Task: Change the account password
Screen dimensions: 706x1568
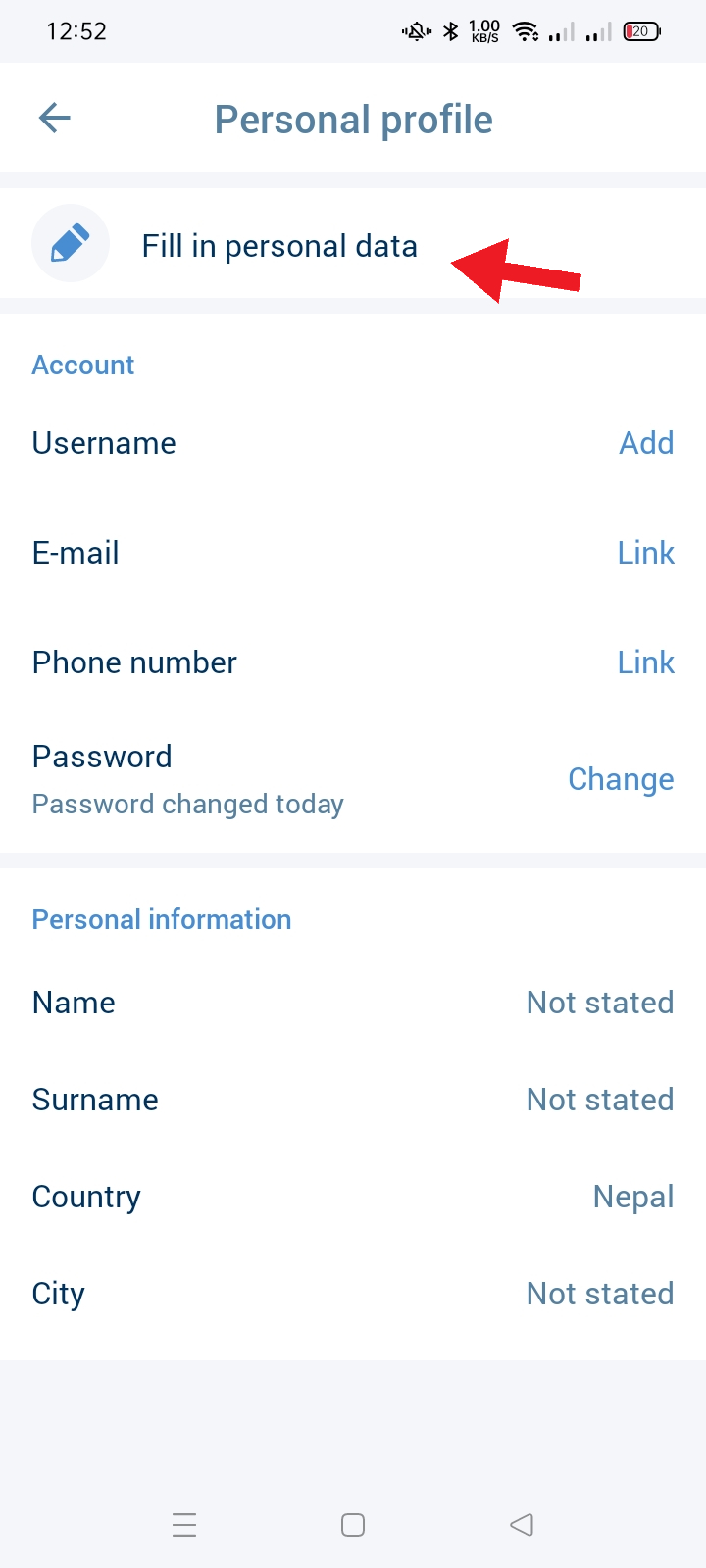Action: [621, 779]
